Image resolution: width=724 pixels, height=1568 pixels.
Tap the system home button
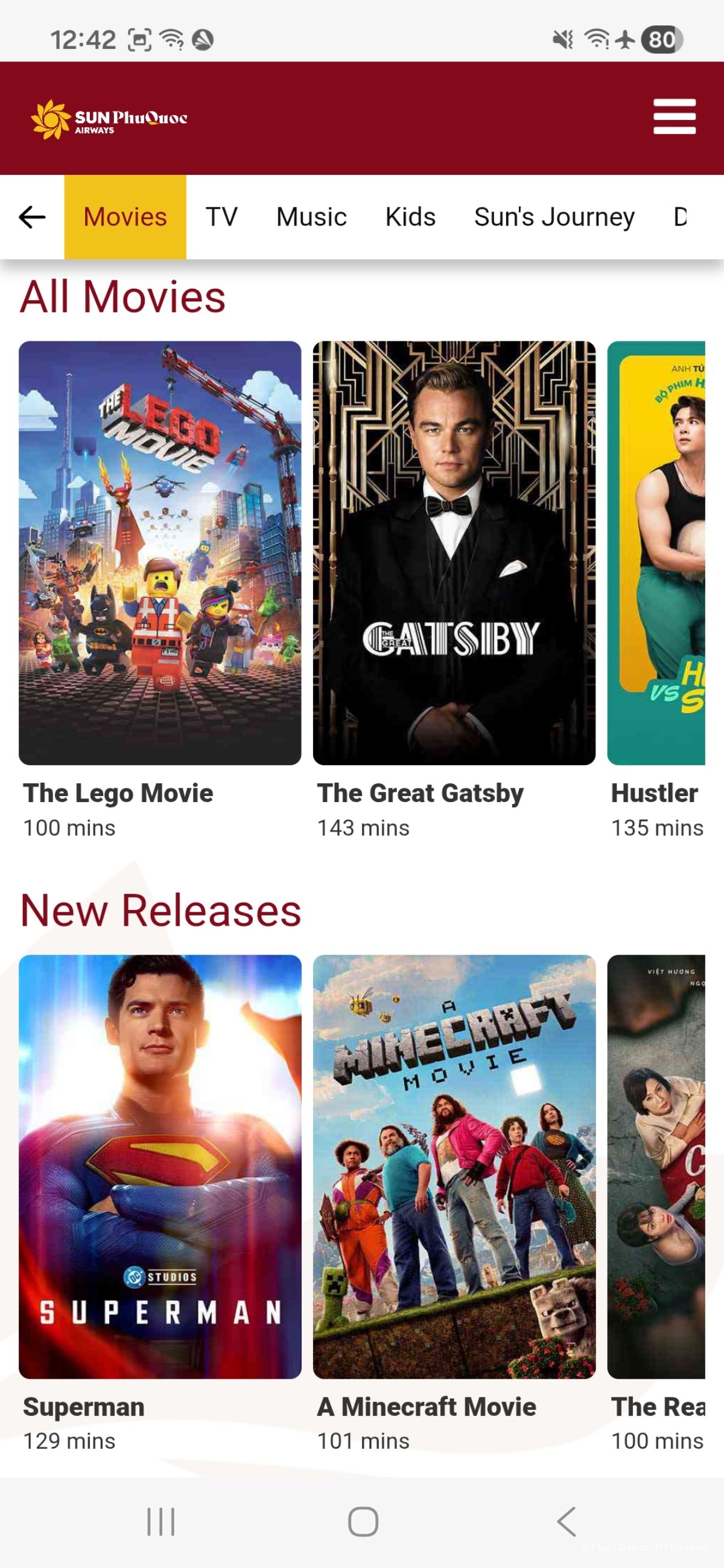[363, 1522]
